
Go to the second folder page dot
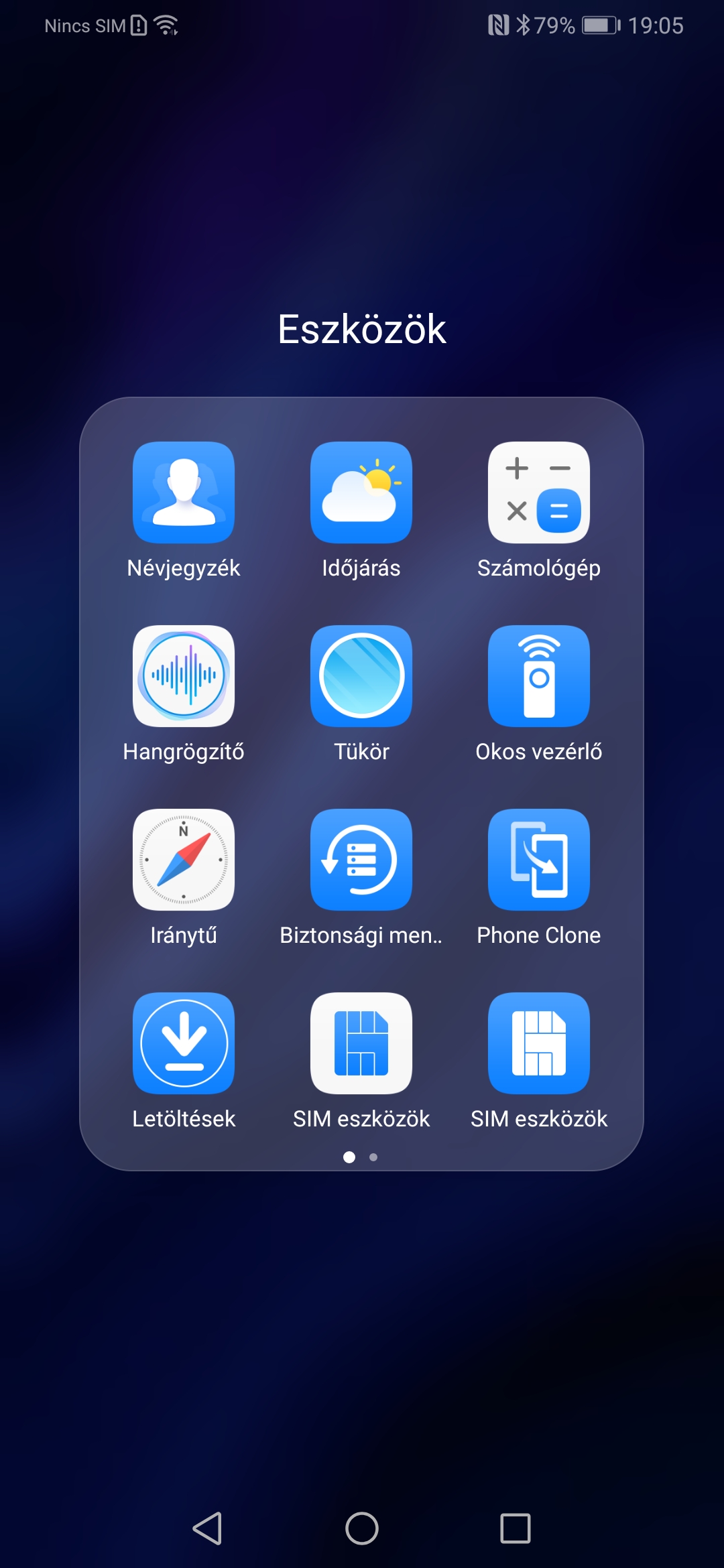coord(373,1157)
